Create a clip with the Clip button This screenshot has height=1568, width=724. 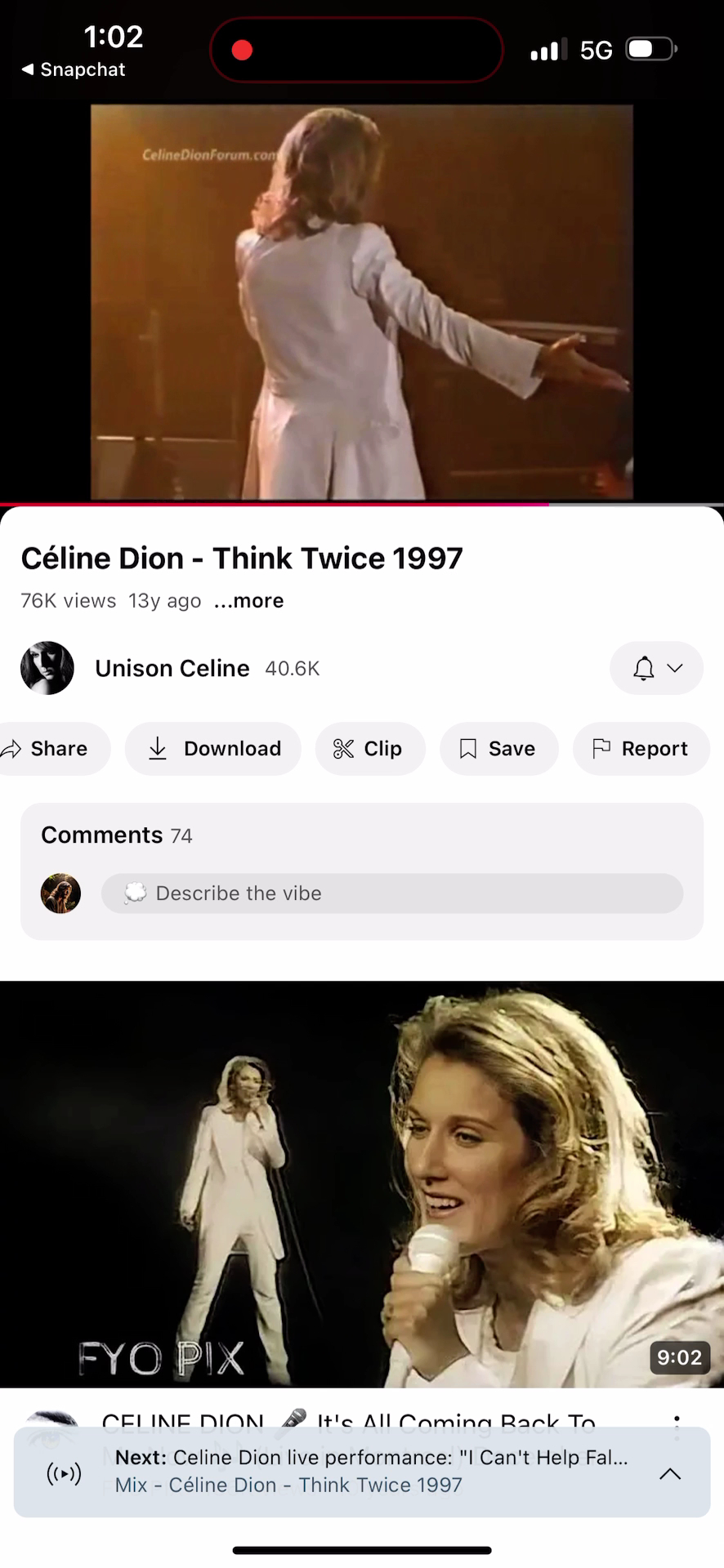pyautogui.click(x=369, y=748)
